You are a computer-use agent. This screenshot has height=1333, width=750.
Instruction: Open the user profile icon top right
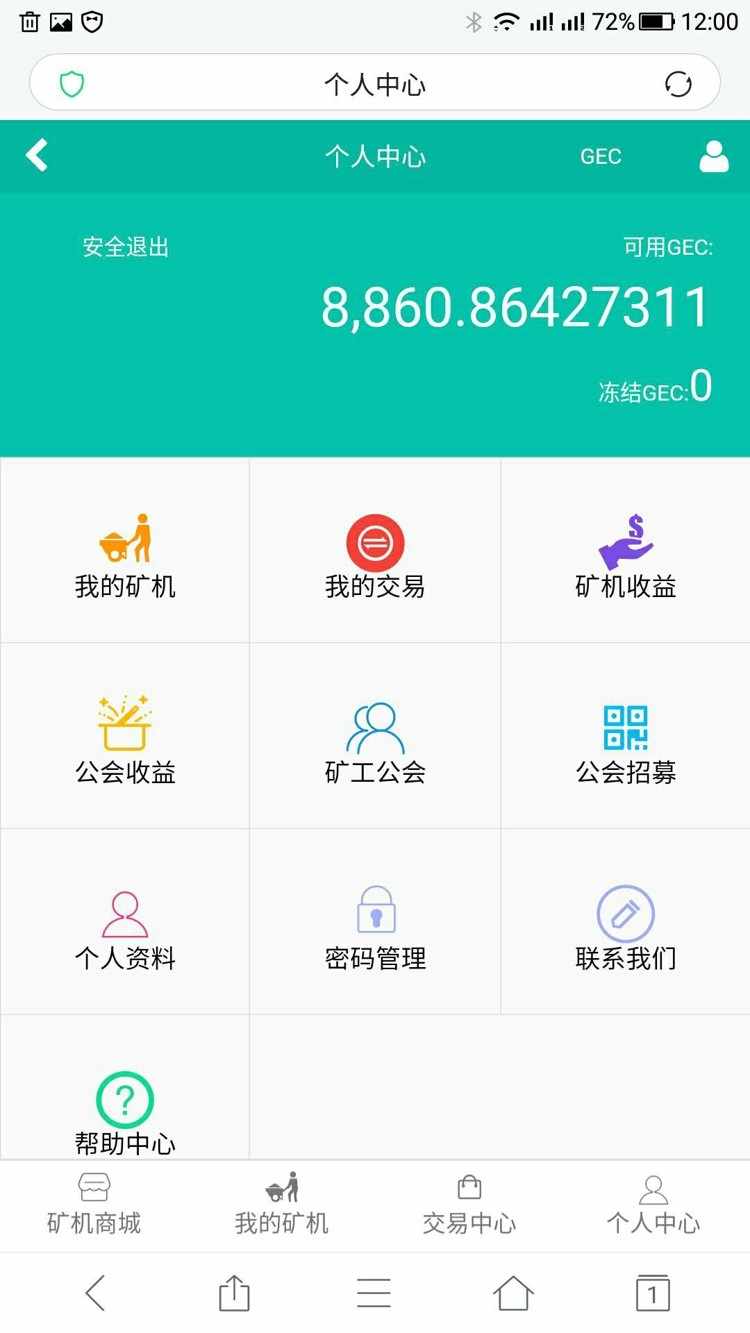(713, 155)
